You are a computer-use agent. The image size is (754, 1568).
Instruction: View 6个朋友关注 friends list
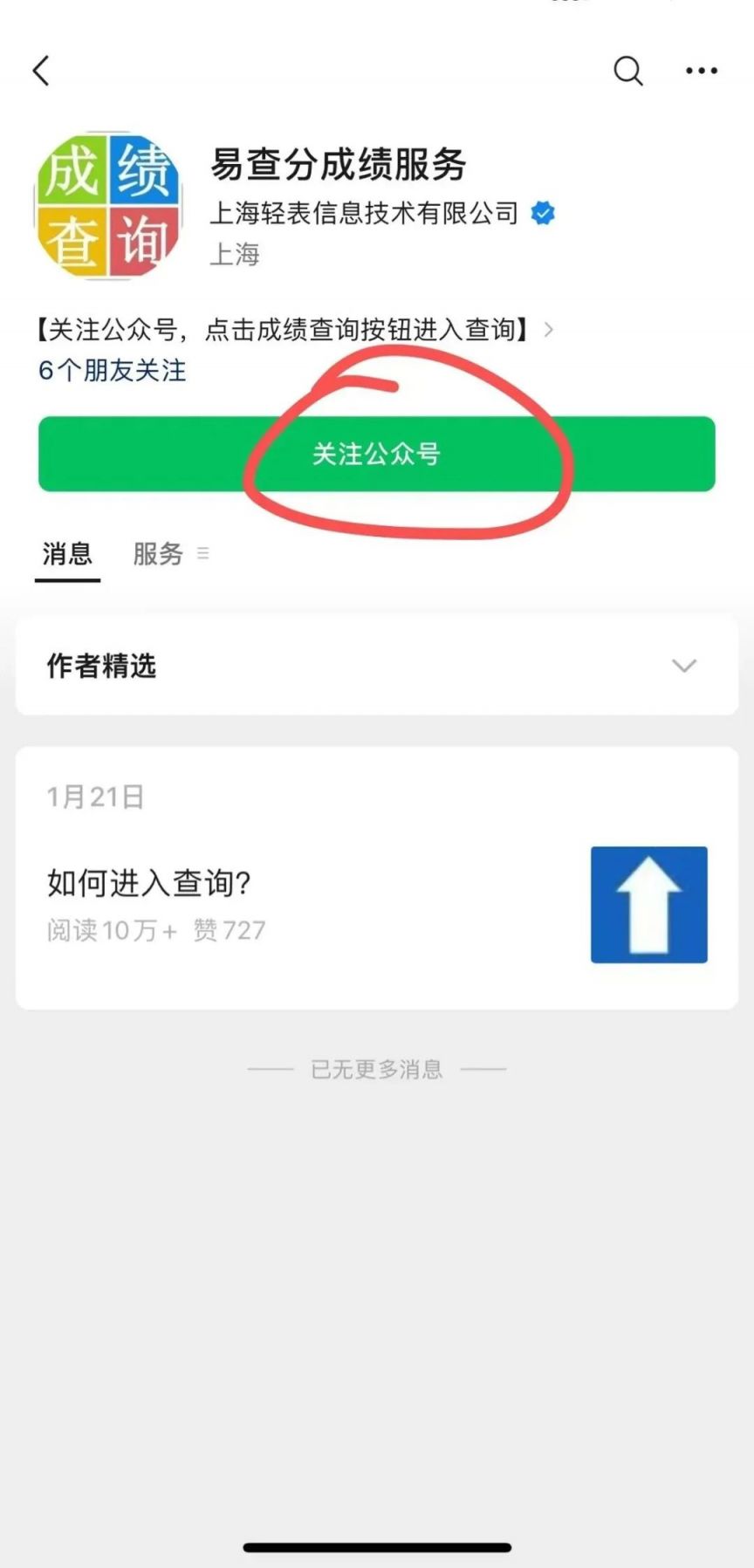click(x=112, y=371)
